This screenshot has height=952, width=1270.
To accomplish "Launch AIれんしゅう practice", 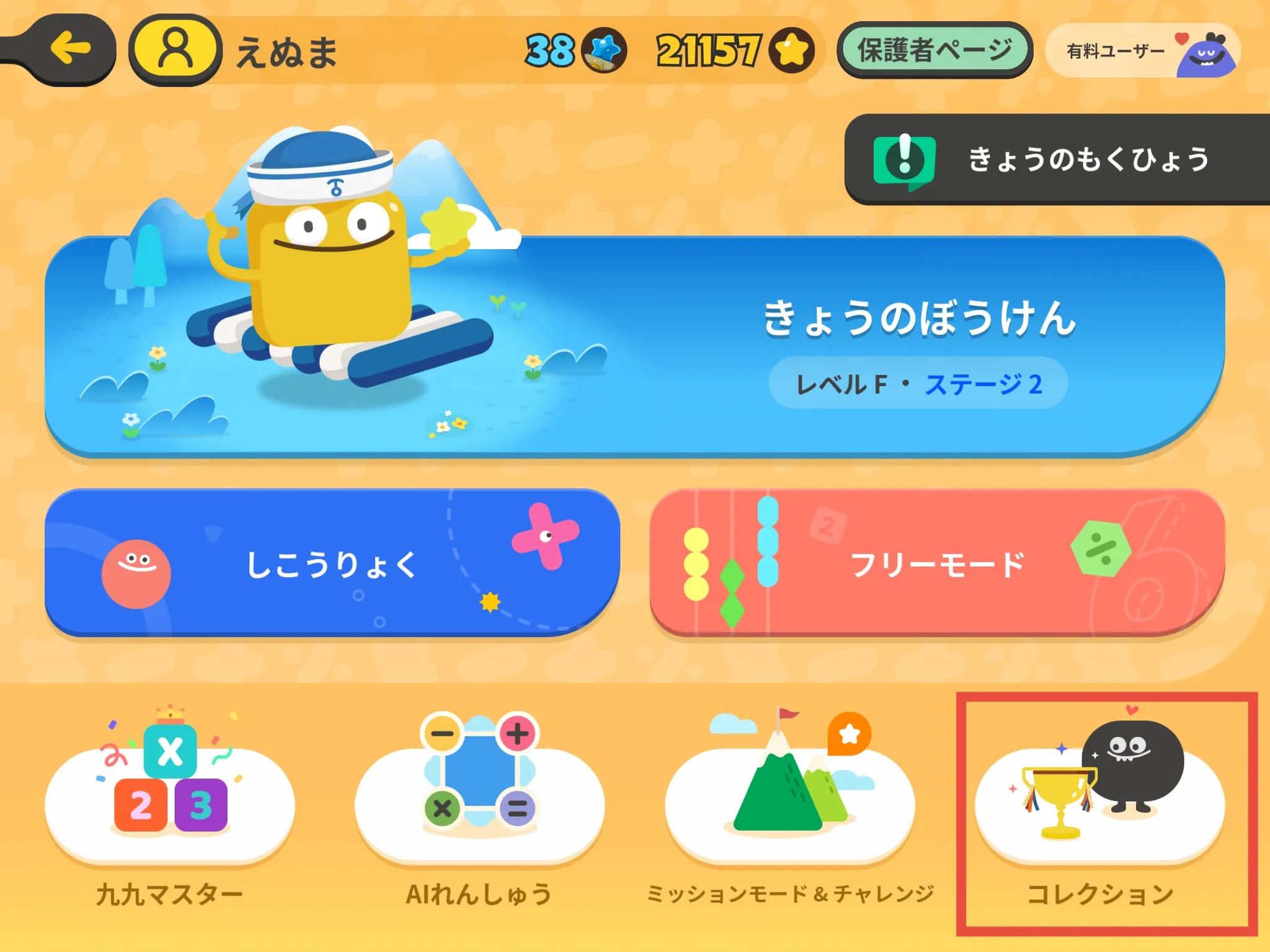I will 479,806.
